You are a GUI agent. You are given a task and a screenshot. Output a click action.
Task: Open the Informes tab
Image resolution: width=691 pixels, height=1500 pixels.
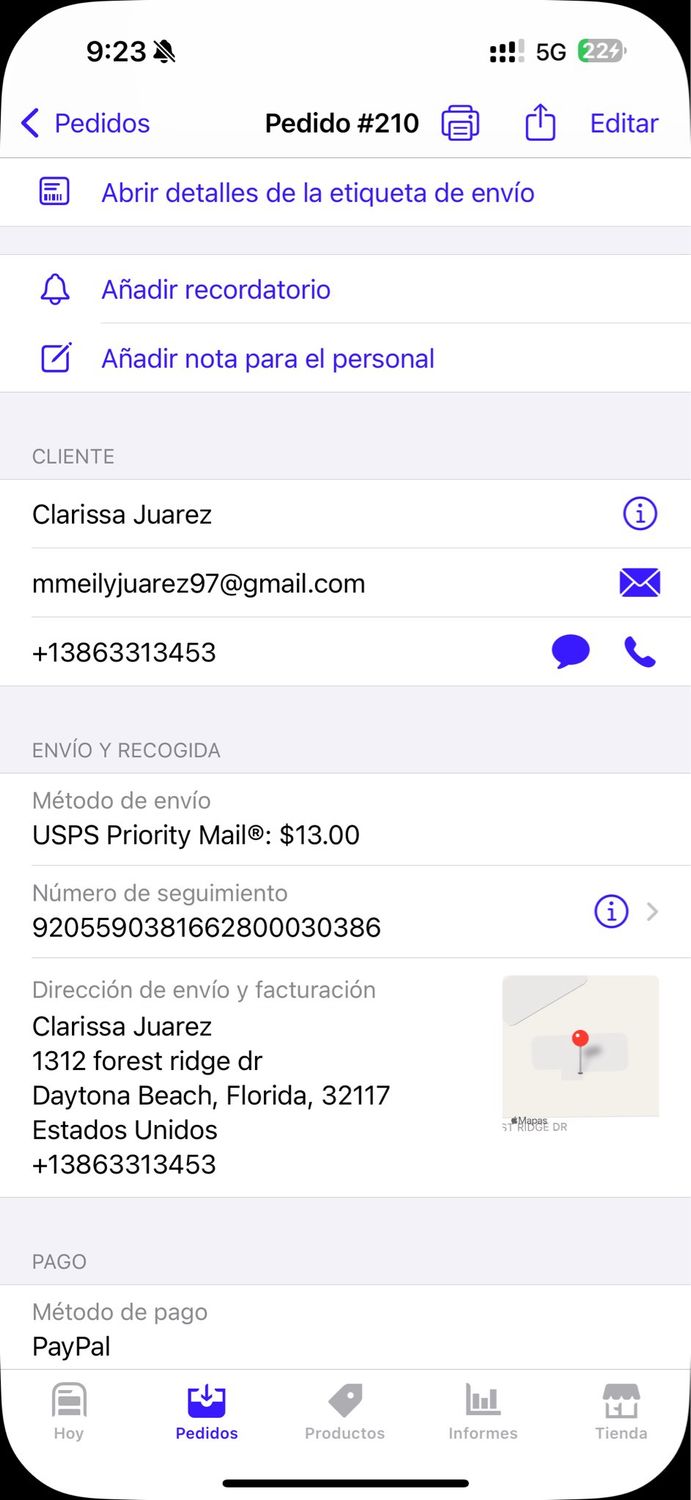(x=483, y=1412)
